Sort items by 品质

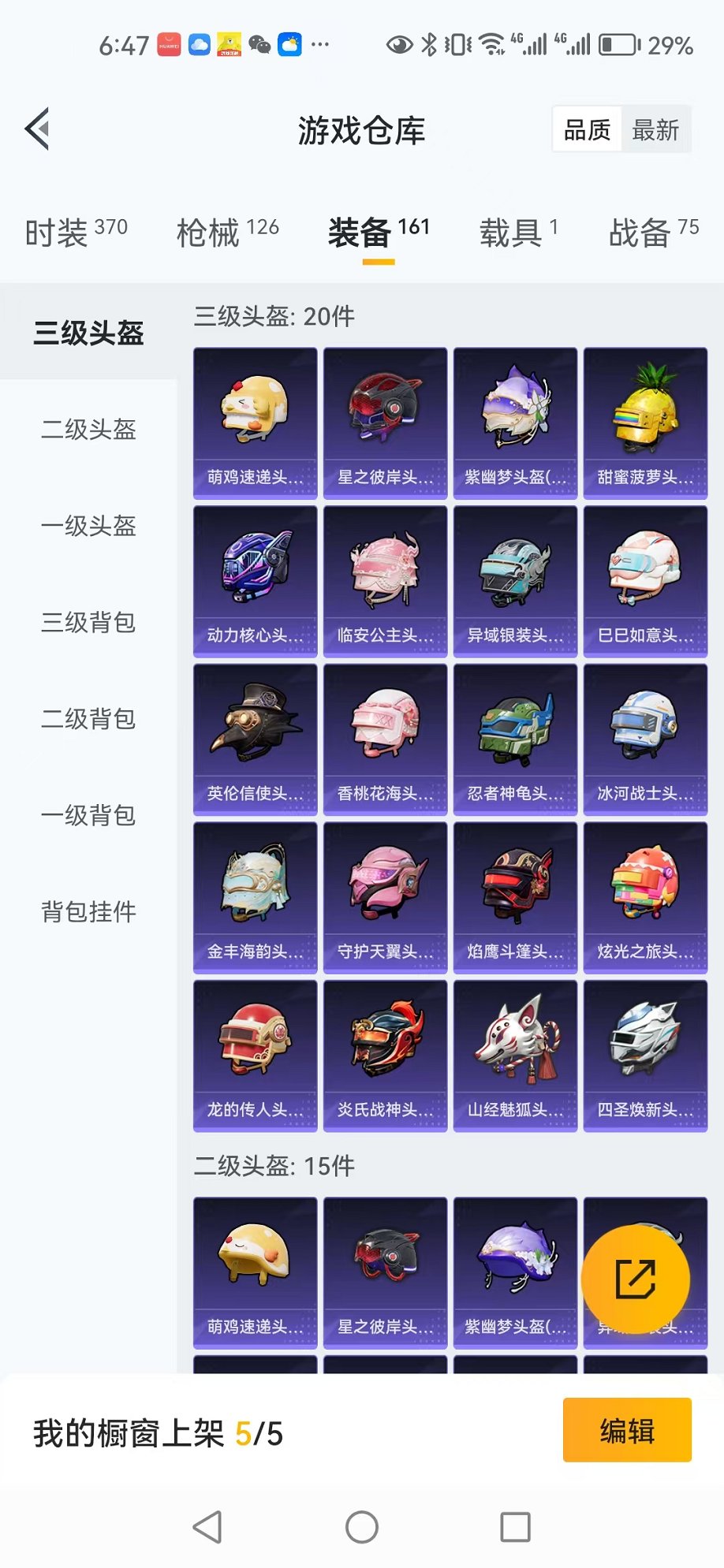tap(588, 130)
